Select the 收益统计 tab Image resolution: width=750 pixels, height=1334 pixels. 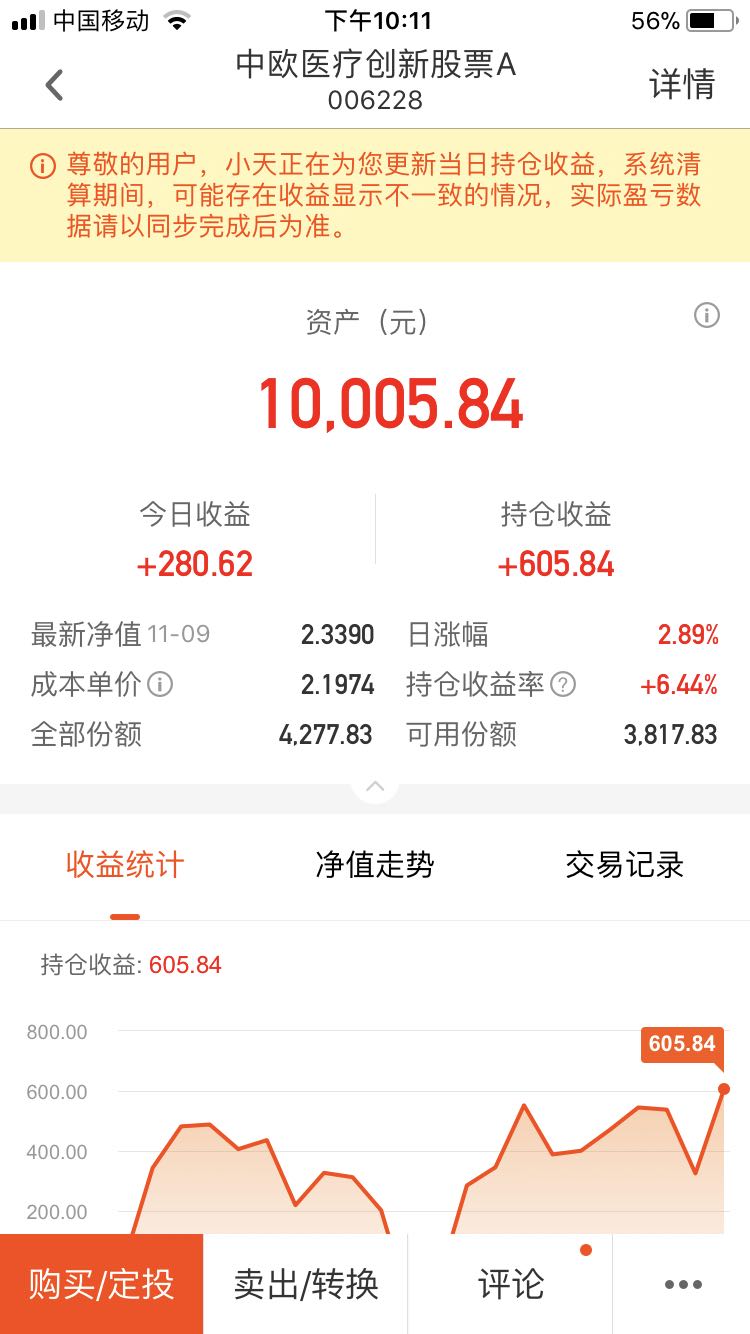[x=125, y=865]
